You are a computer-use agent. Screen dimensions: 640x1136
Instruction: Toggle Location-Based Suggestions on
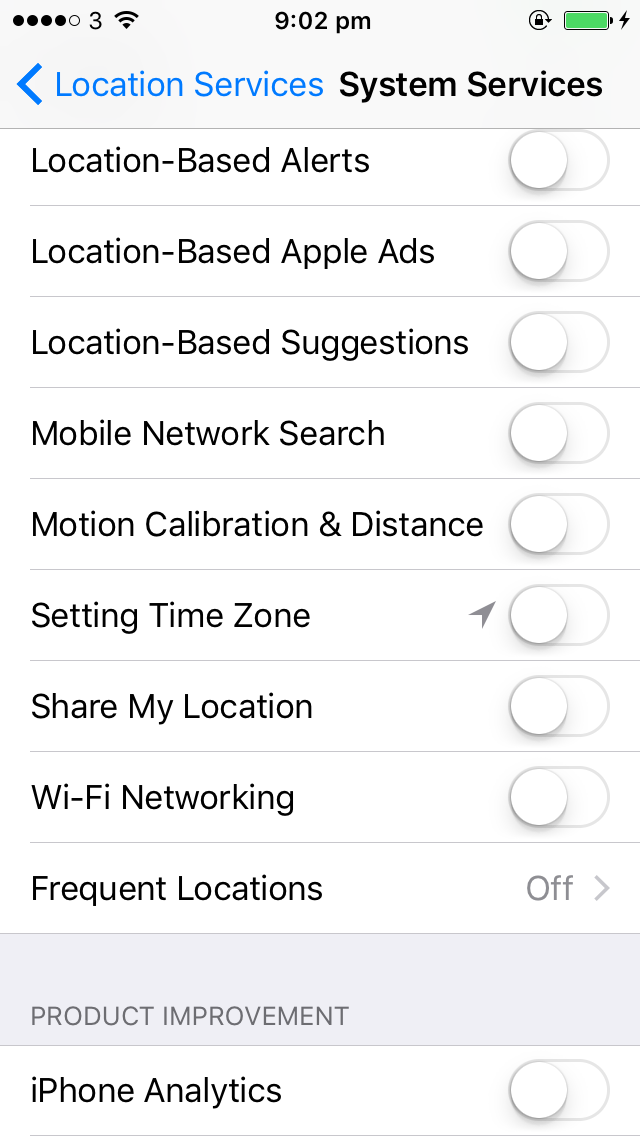559,343
